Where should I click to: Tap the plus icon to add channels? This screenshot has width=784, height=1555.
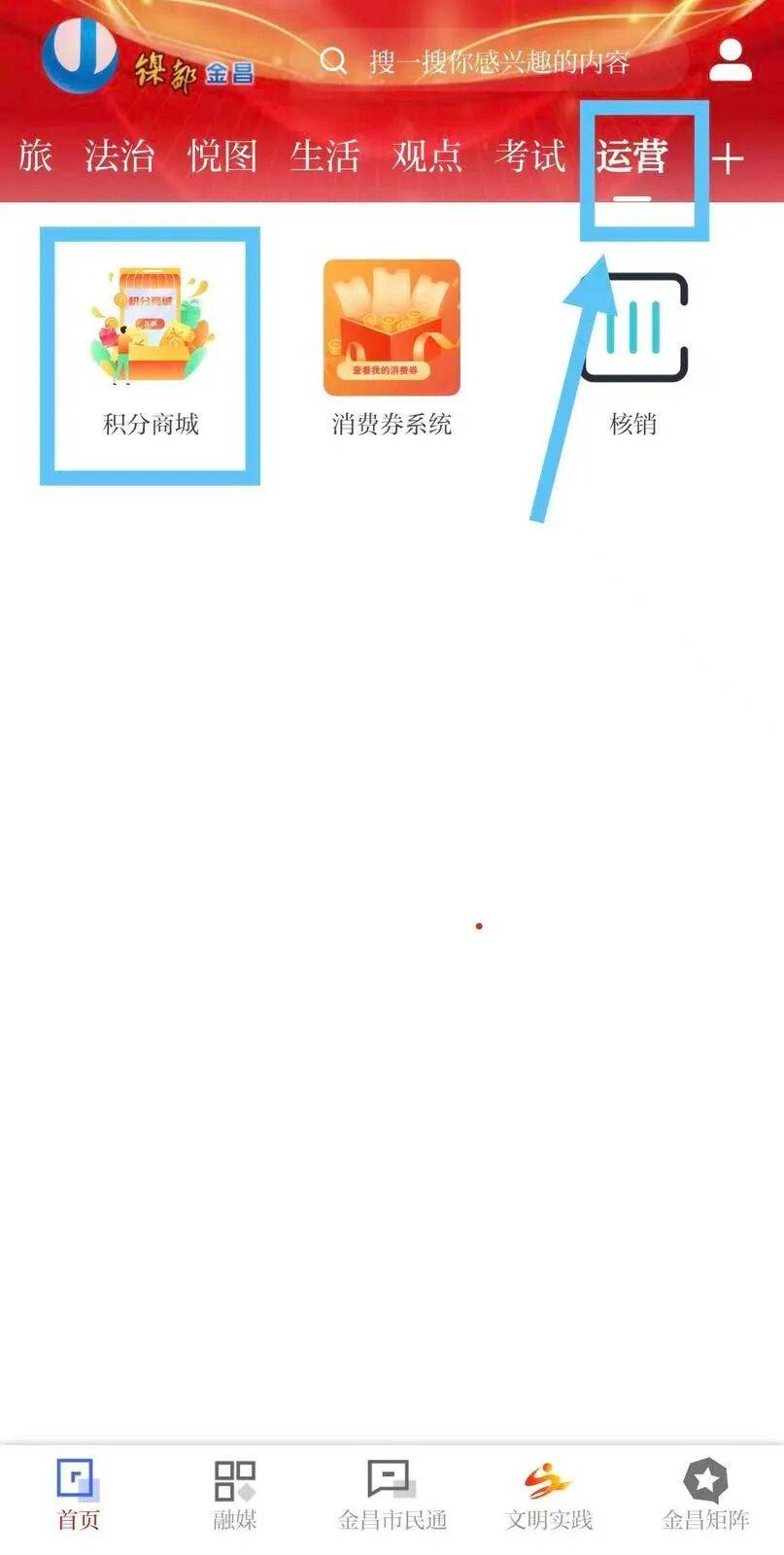click(x=727, y=158)
